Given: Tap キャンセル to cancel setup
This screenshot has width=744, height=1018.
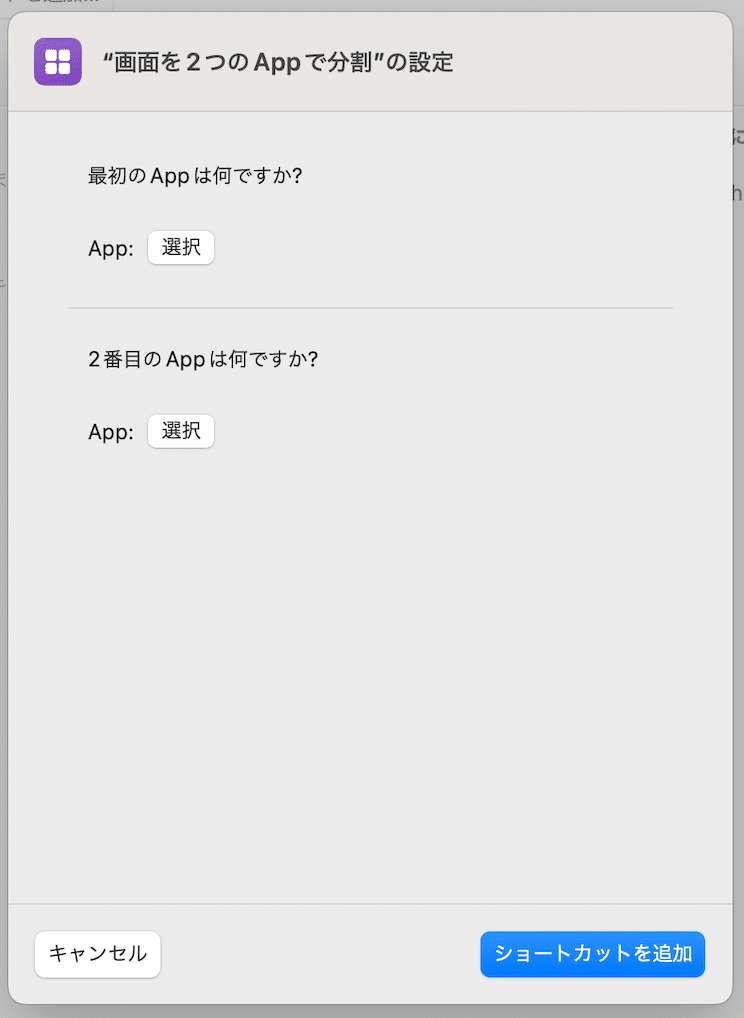Looking at the screenshot, I should [97, 953].
